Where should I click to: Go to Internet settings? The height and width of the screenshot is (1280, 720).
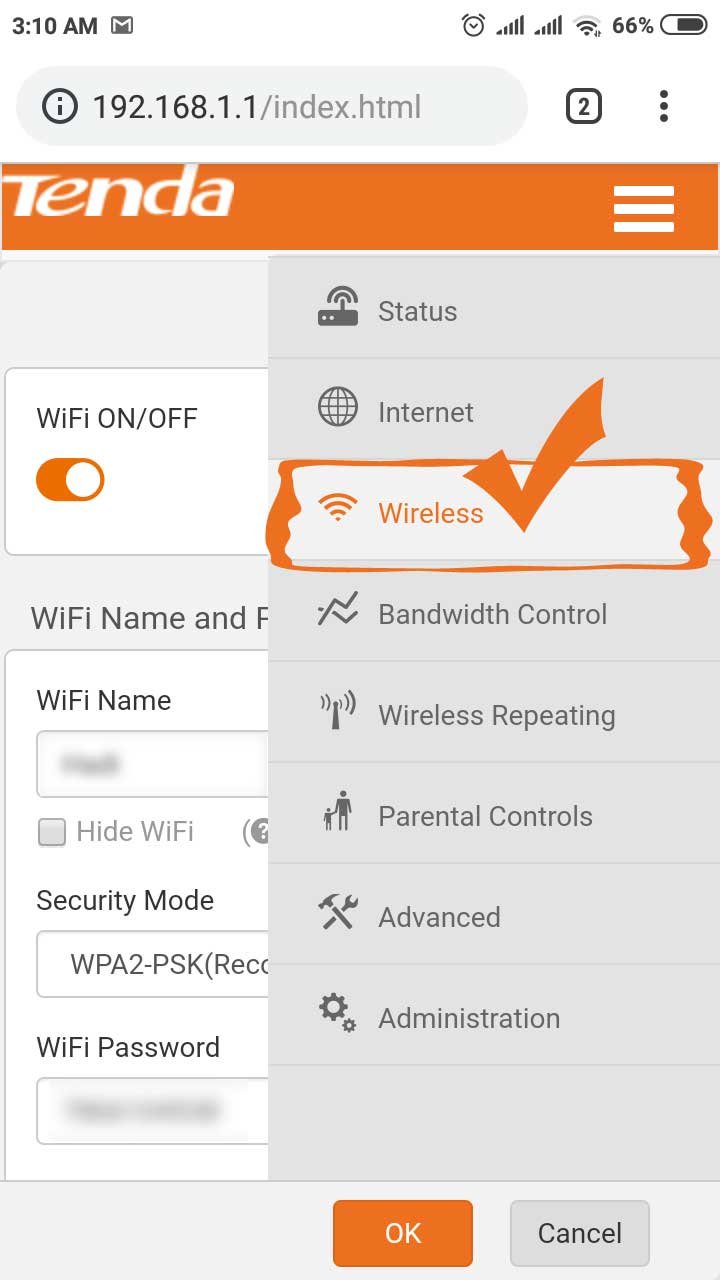click(425, 412)
